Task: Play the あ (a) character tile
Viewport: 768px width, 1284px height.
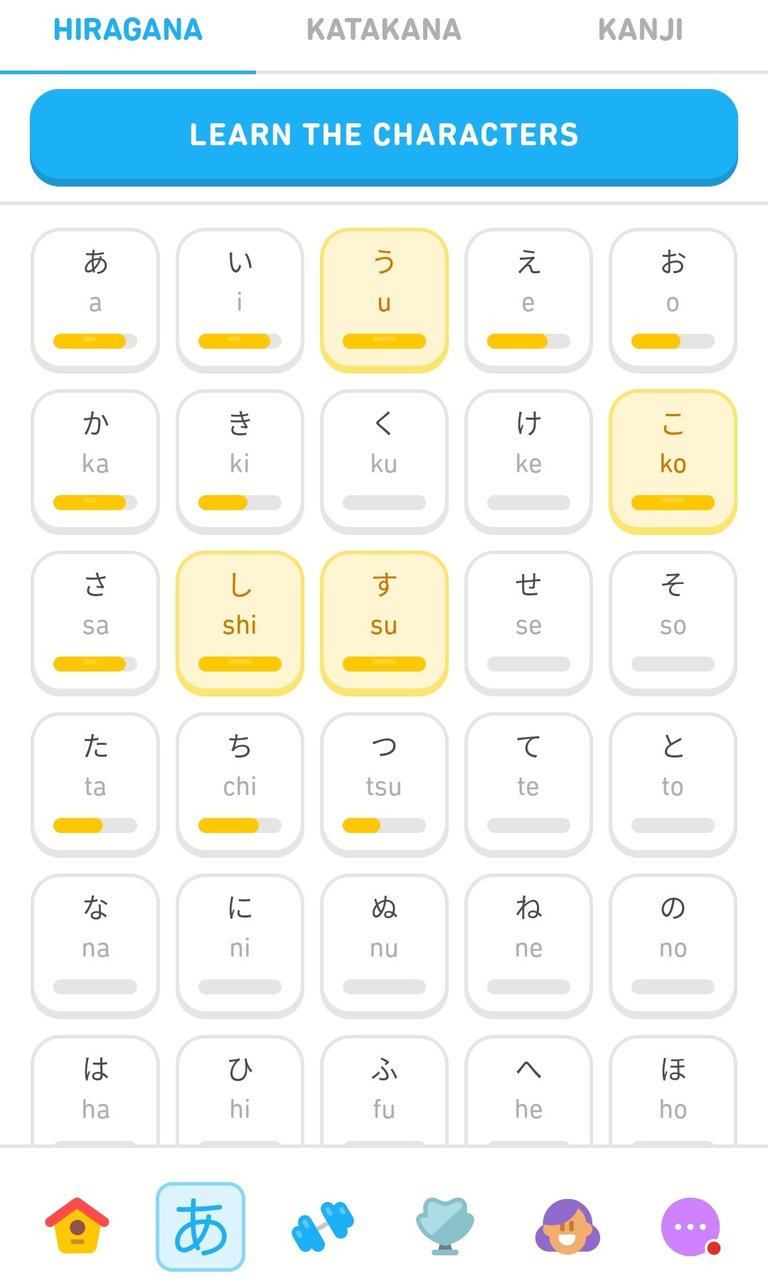Action: tap(95, 300)
